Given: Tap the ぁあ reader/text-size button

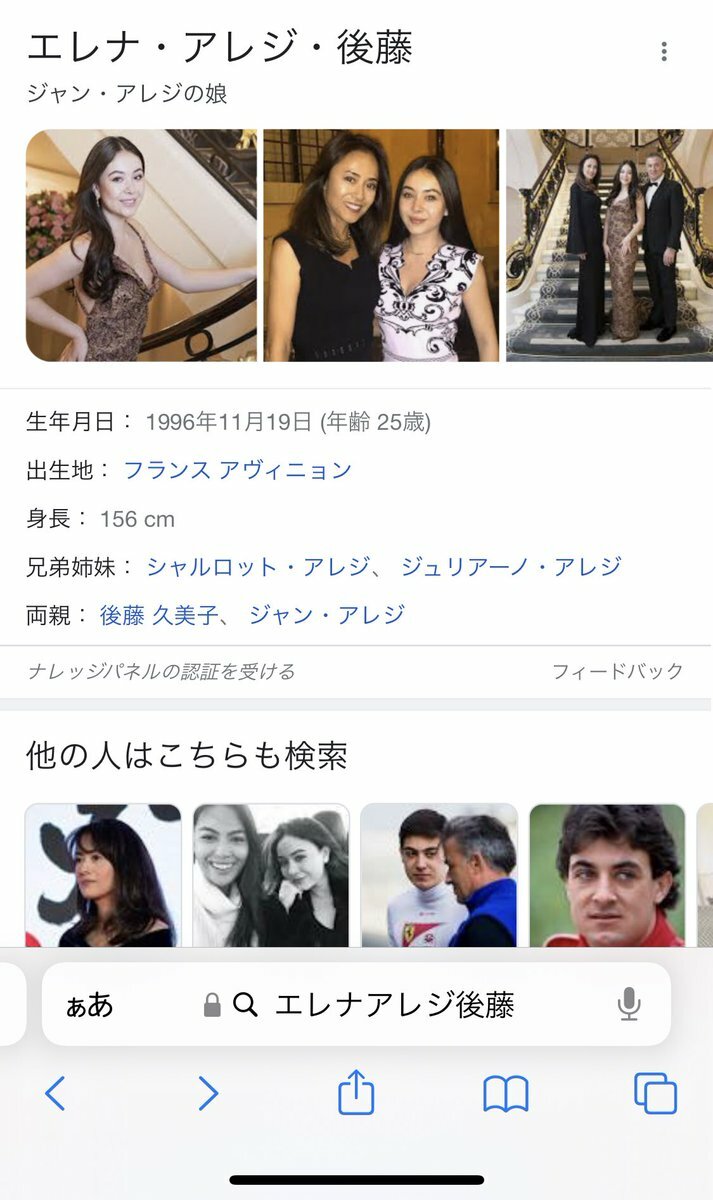Looking at the screenshot, I should click(x=90, y=1005).
